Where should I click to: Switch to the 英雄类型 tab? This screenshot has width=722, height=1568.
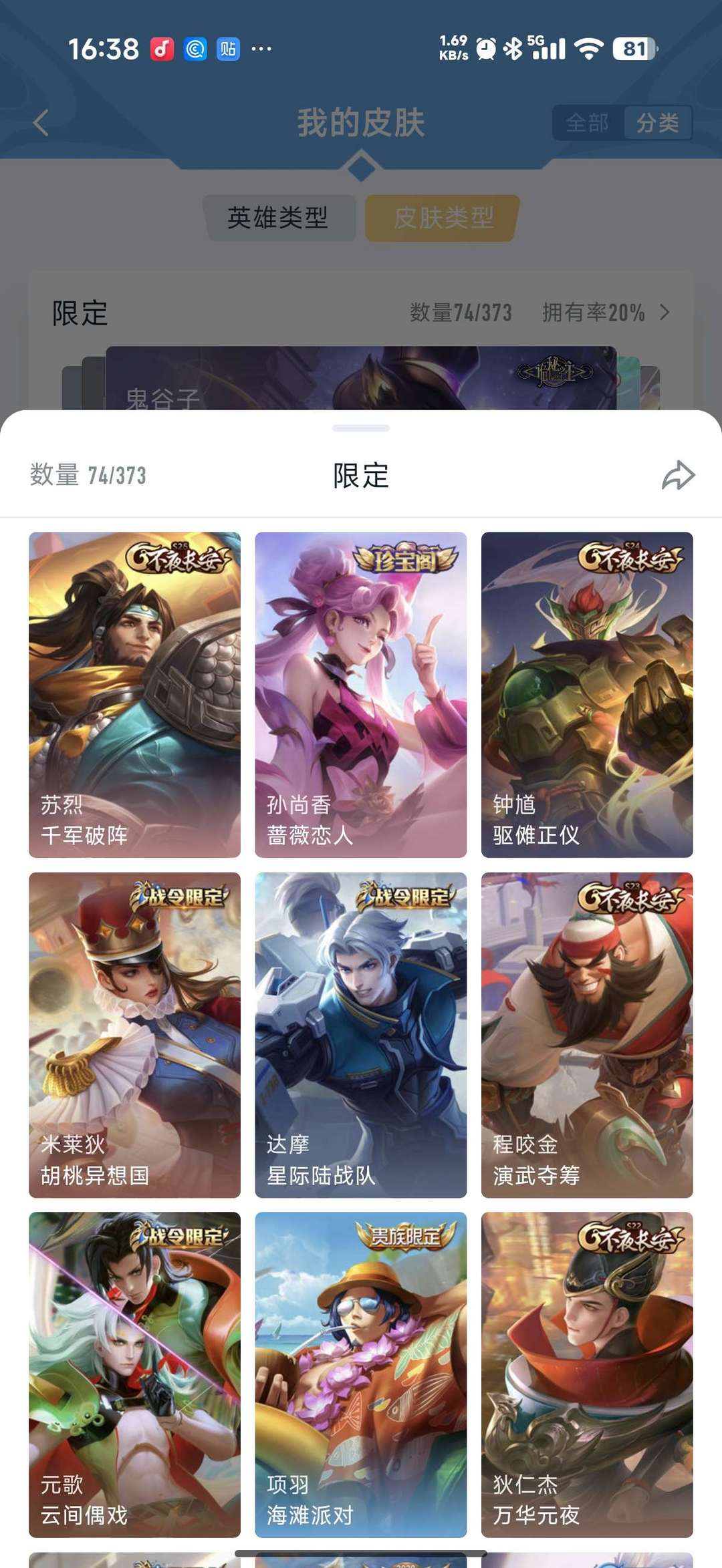(278, 218)
